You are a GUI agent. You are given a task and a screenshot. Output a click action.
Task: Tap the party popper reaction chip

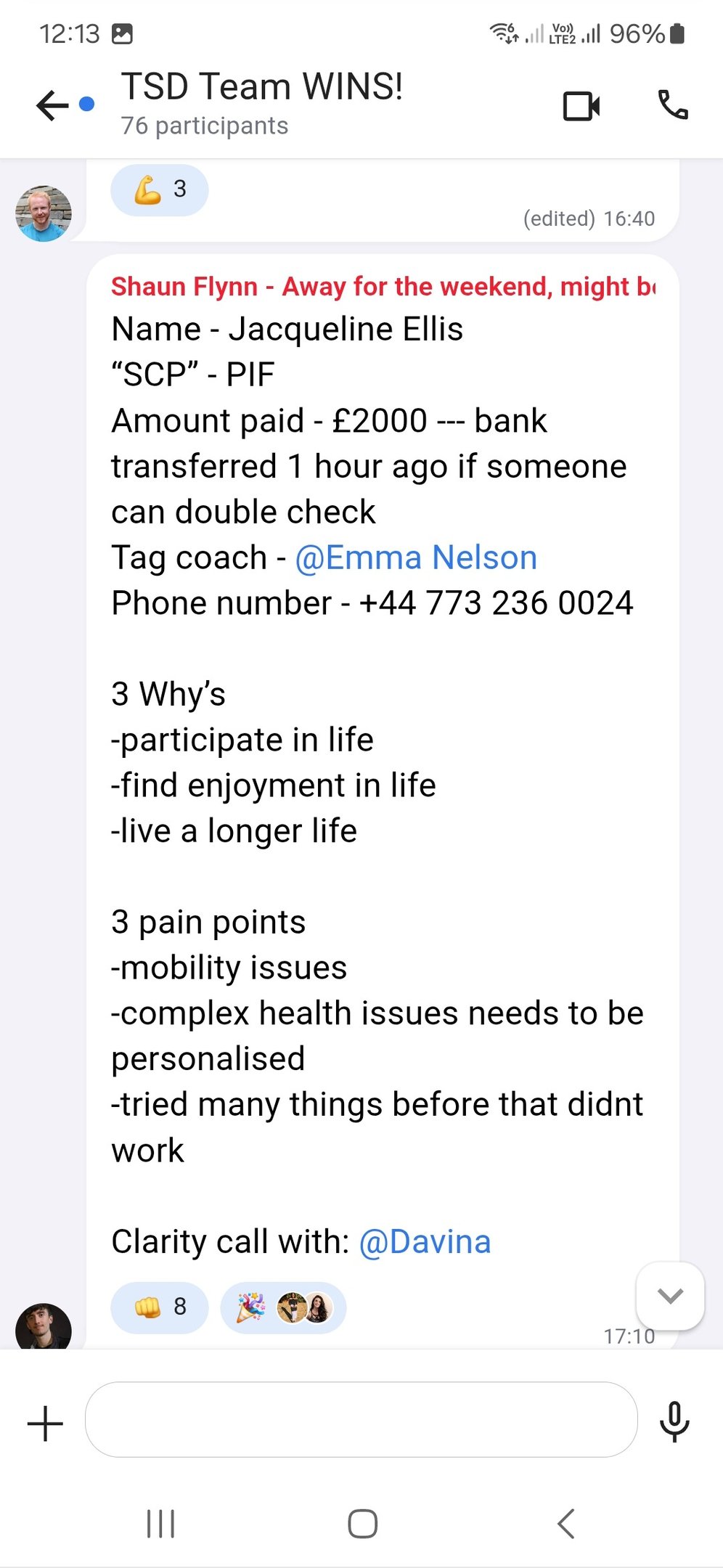[283, 1307]
